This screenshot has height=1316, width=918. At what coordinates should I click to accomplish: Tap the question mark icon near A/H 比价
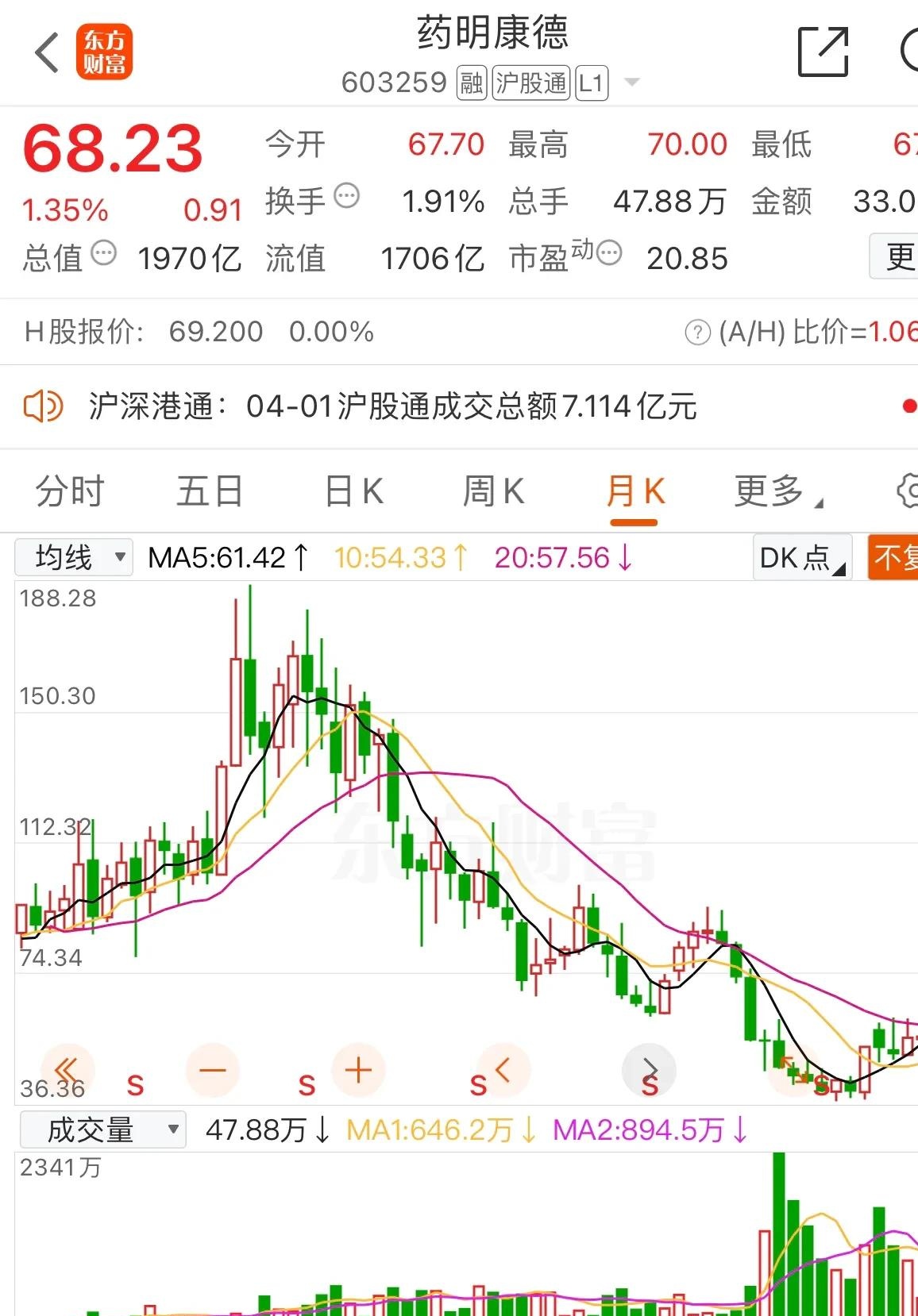pos(699,333)
